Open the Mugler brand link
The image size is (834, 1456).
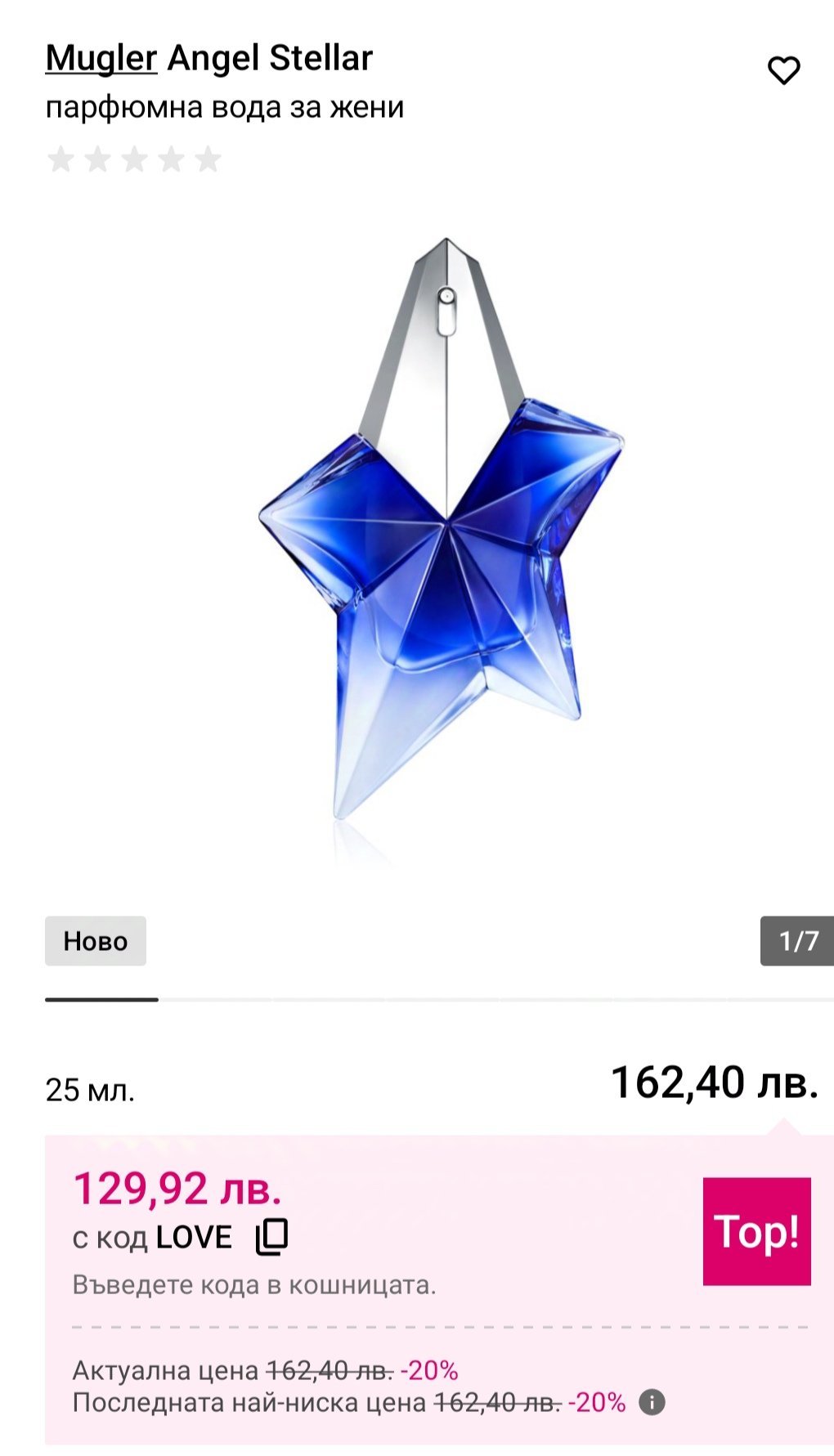click(101, 58)
